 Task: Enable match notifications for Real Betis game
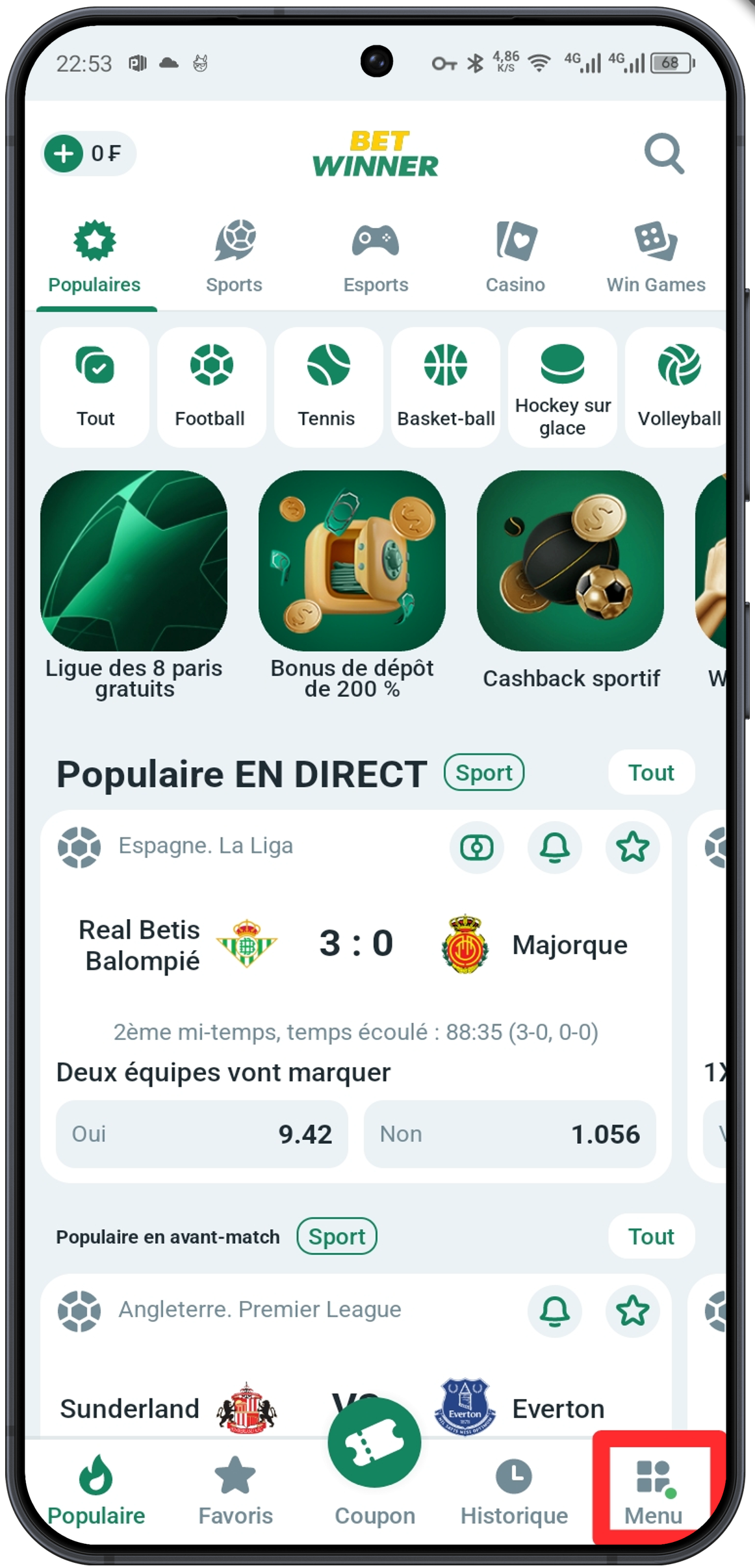coord(554,848)
